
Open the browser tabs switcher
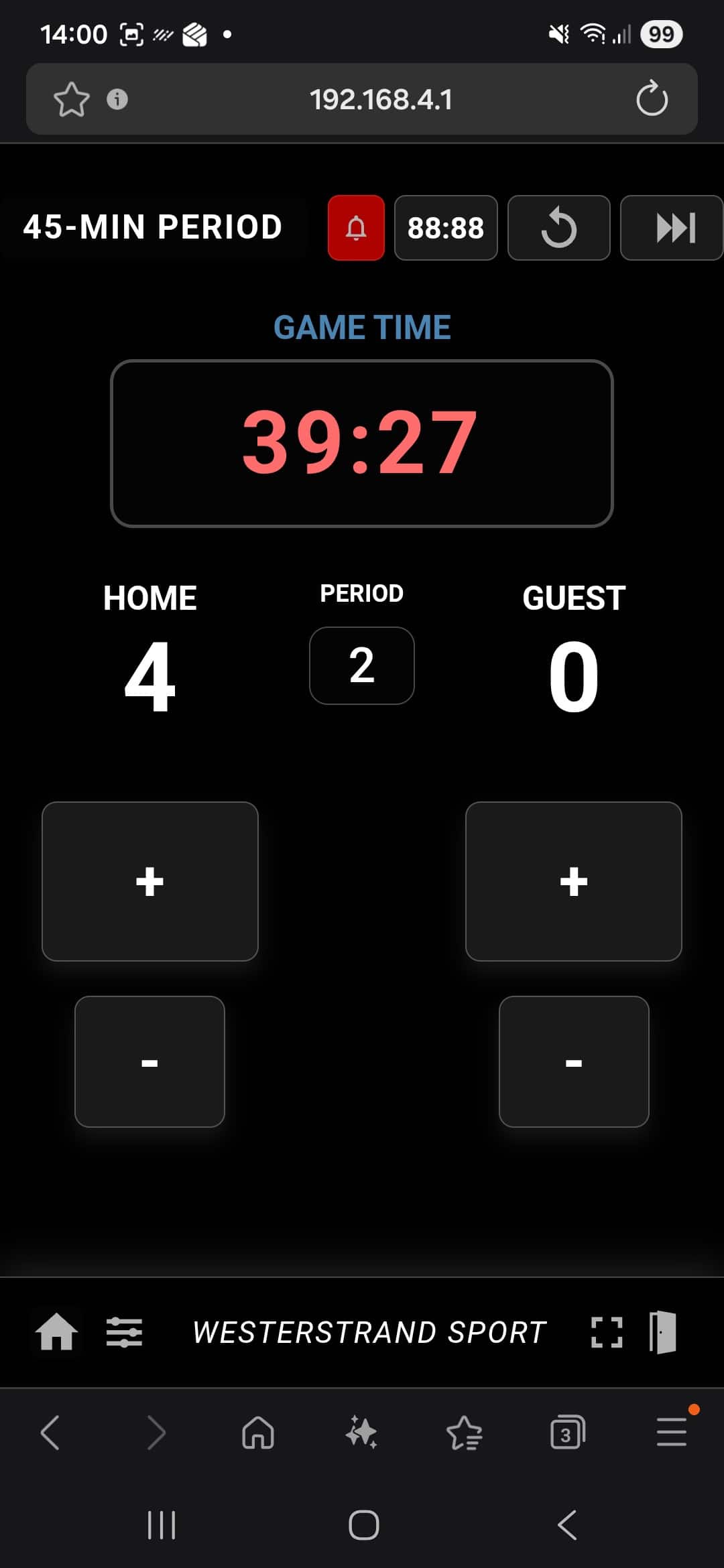click(x=567, y=1433)
